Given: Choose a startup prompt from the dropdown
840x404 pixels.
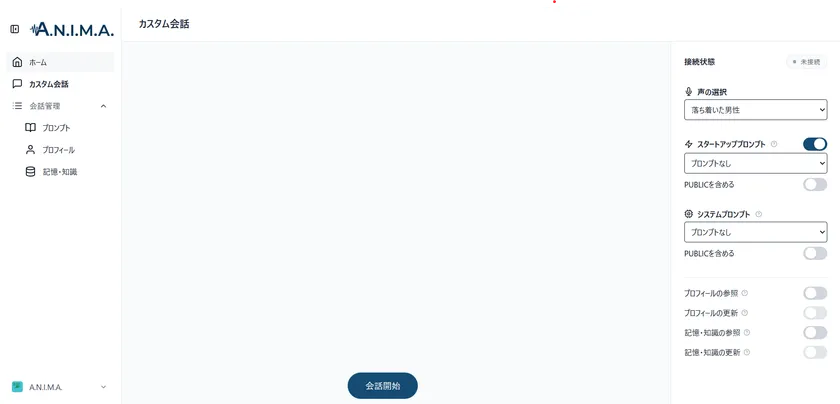Looking at the screenshot, I should click(755, 163).
